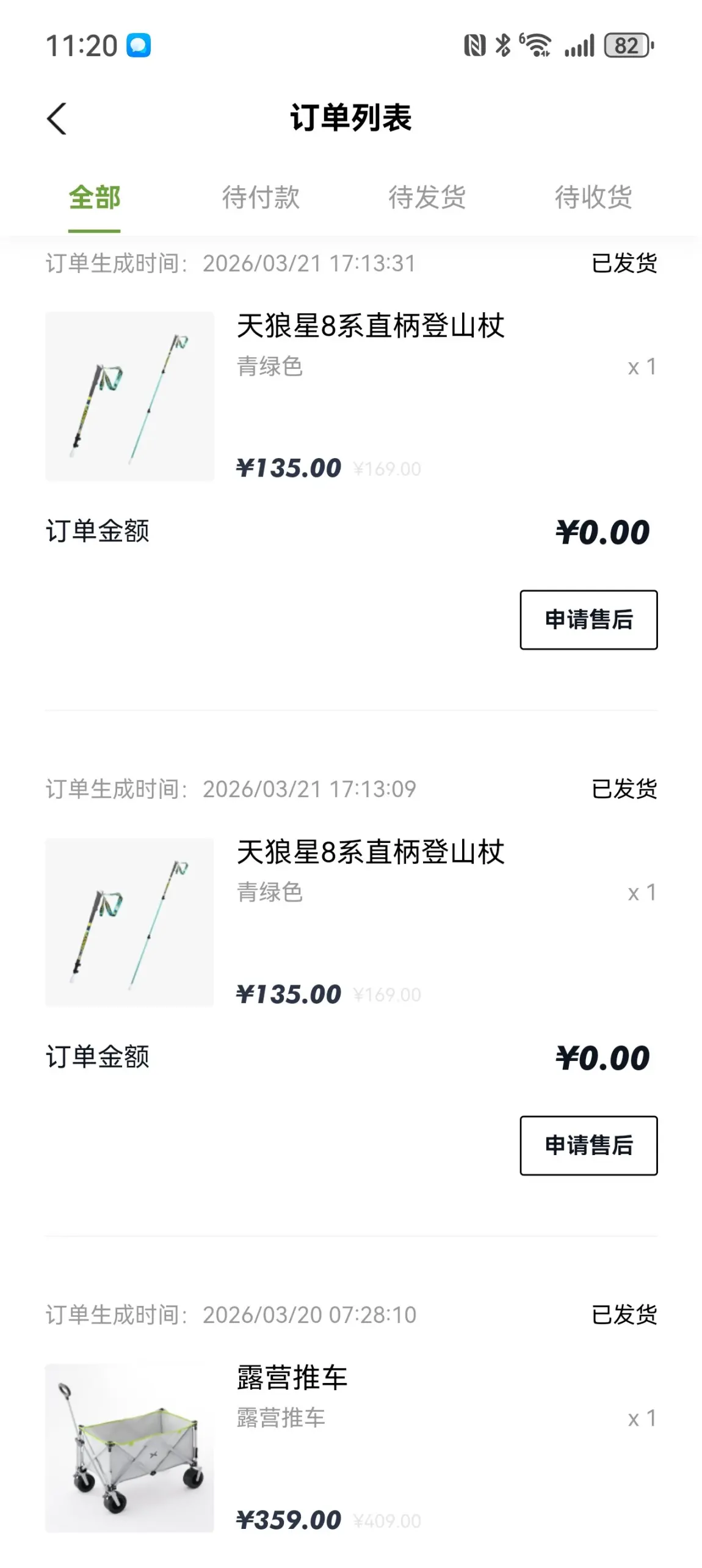This screenshot has height=1568, width=702.
Task: Open the 17:13:31 登山杖 order details
Action: [370, 326]
